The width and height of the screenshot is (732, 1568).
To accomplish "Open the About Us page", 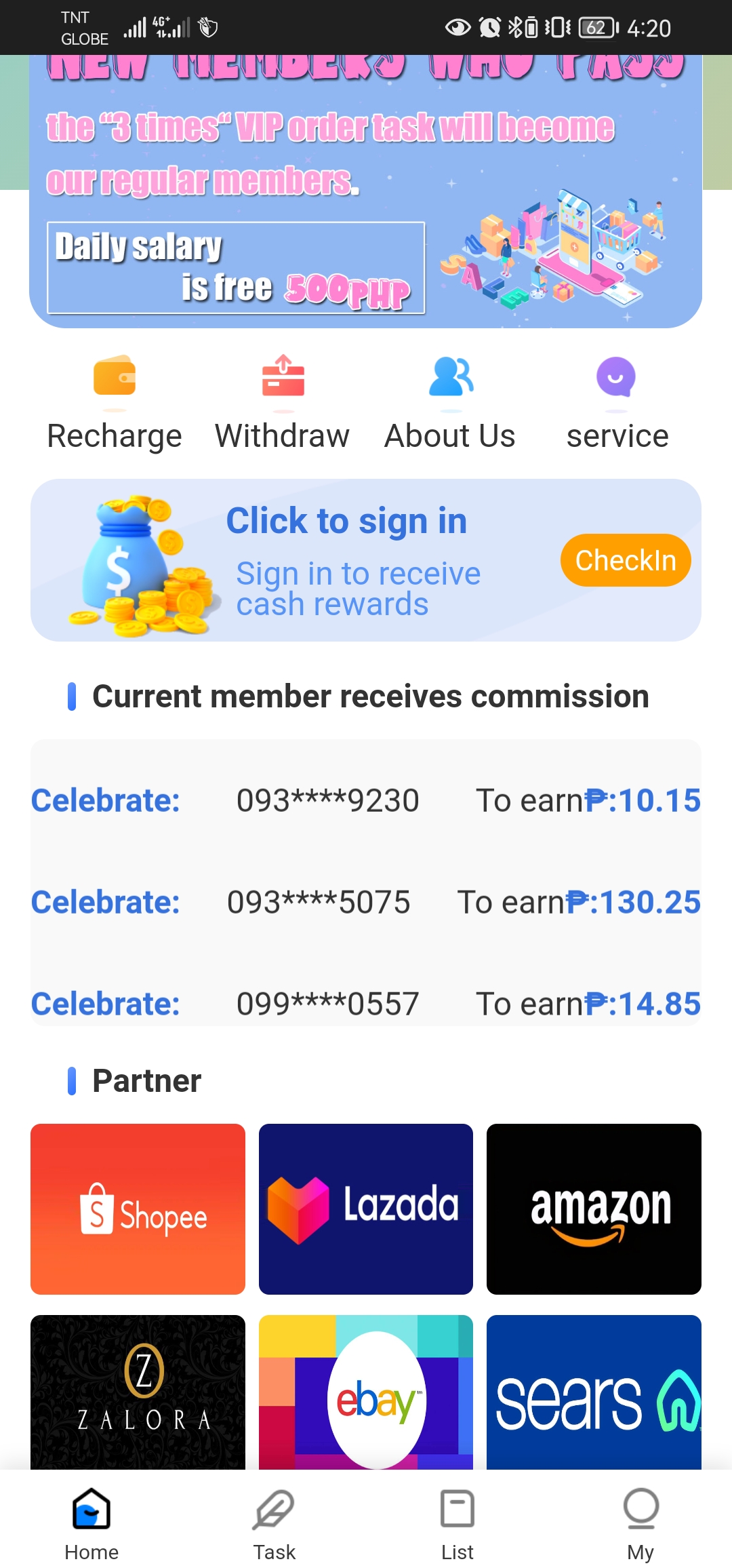I will click(450, 401).
